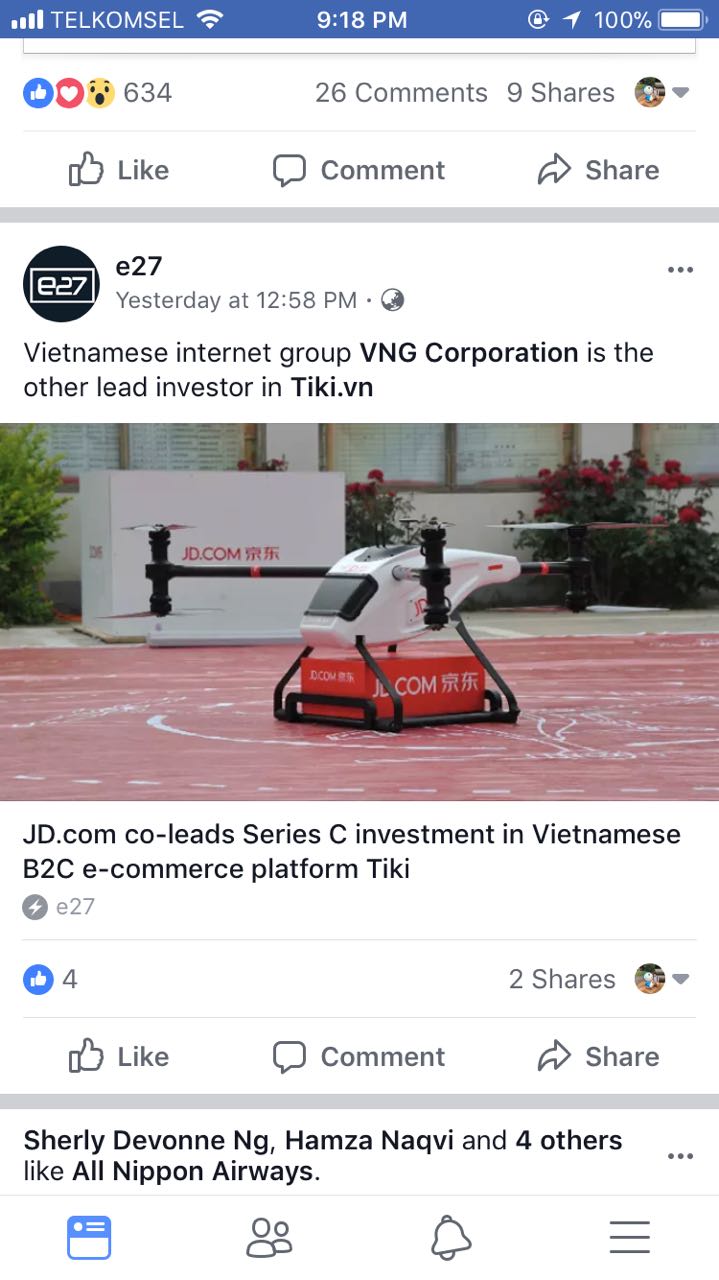Viewport: 719px width, 1280px height.
Task: Switch to the Friends tab
Action: [269, 1238]
